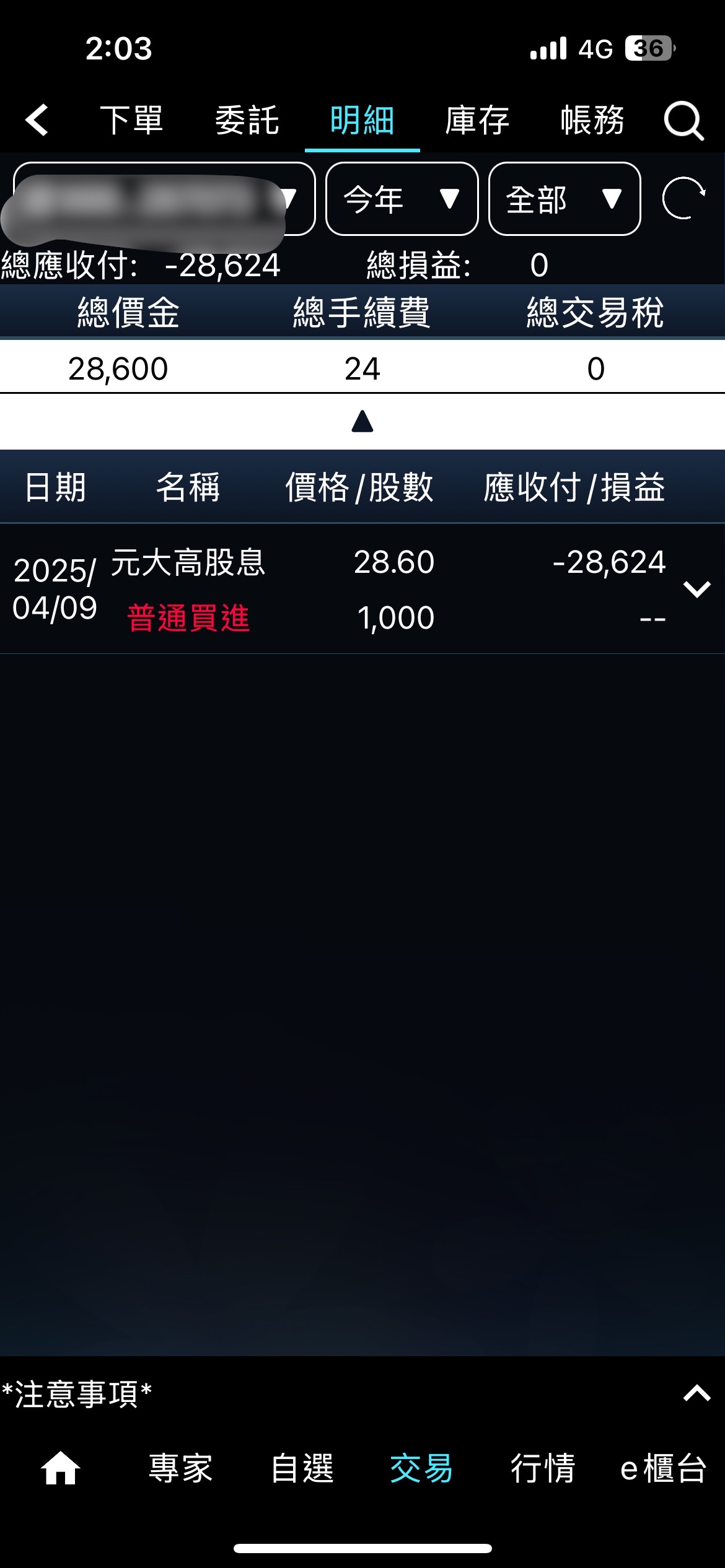The width and height of the screenshot is (725, 1568).
Task: Open the e櫃台 tab
Action: (x=663, y=1468)
